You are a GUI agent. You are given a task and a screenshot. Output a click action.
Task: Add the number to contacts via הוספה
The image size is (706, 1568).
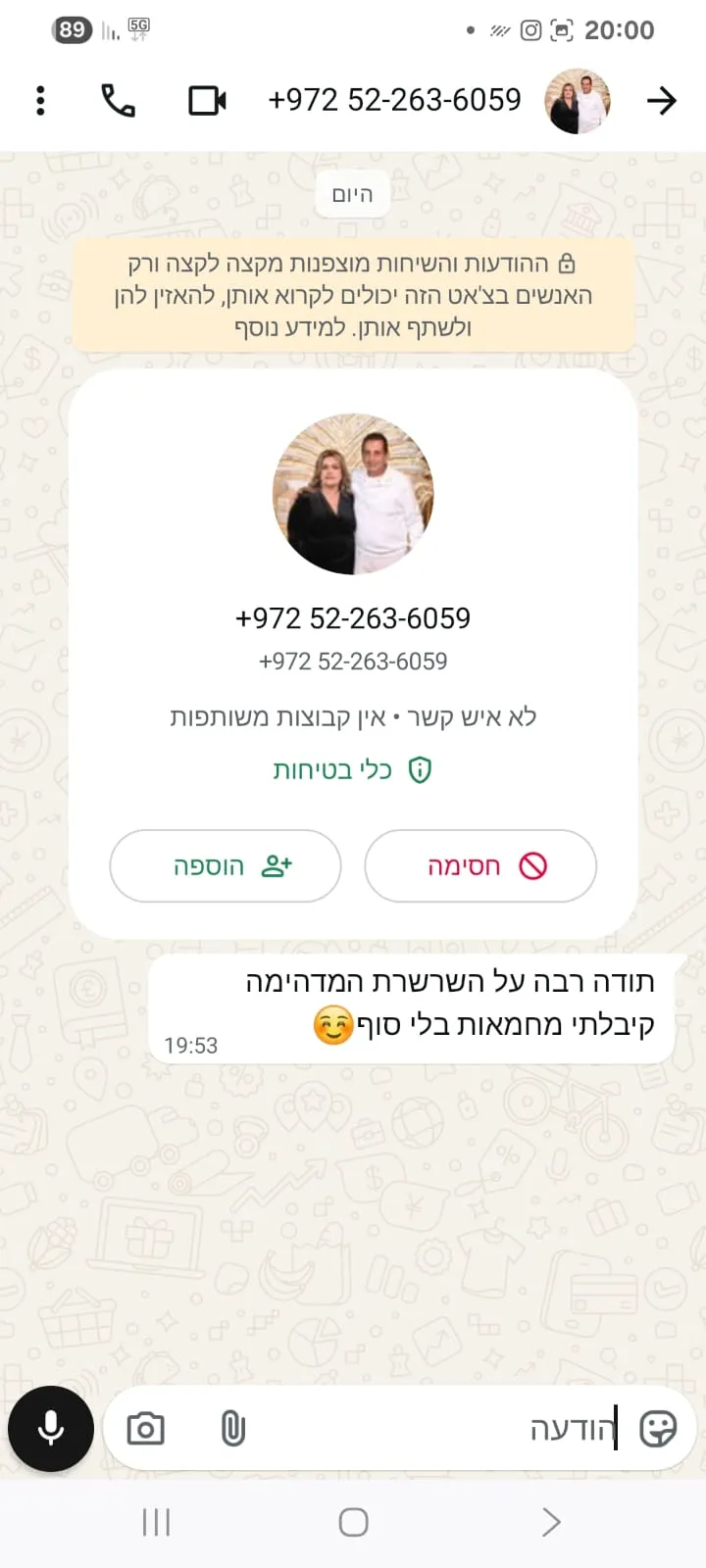click(226, 866)
